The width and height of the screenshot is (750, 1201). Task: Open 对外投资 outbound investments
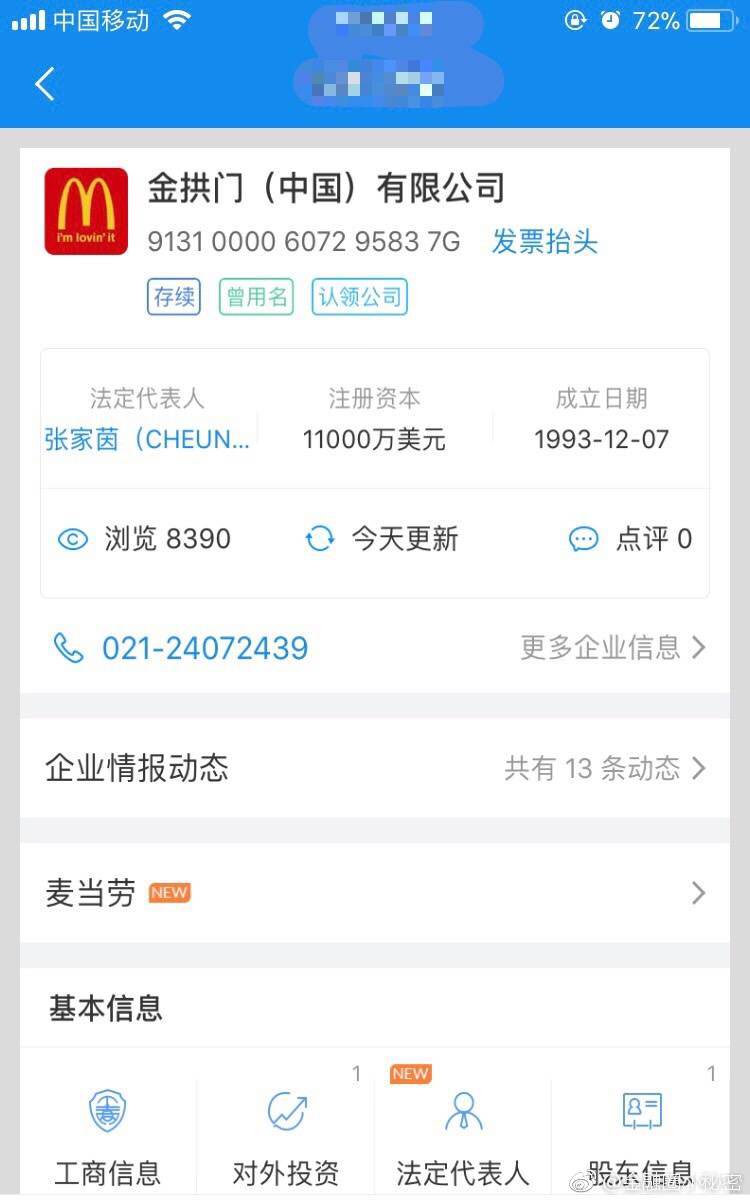point(286,1135)
